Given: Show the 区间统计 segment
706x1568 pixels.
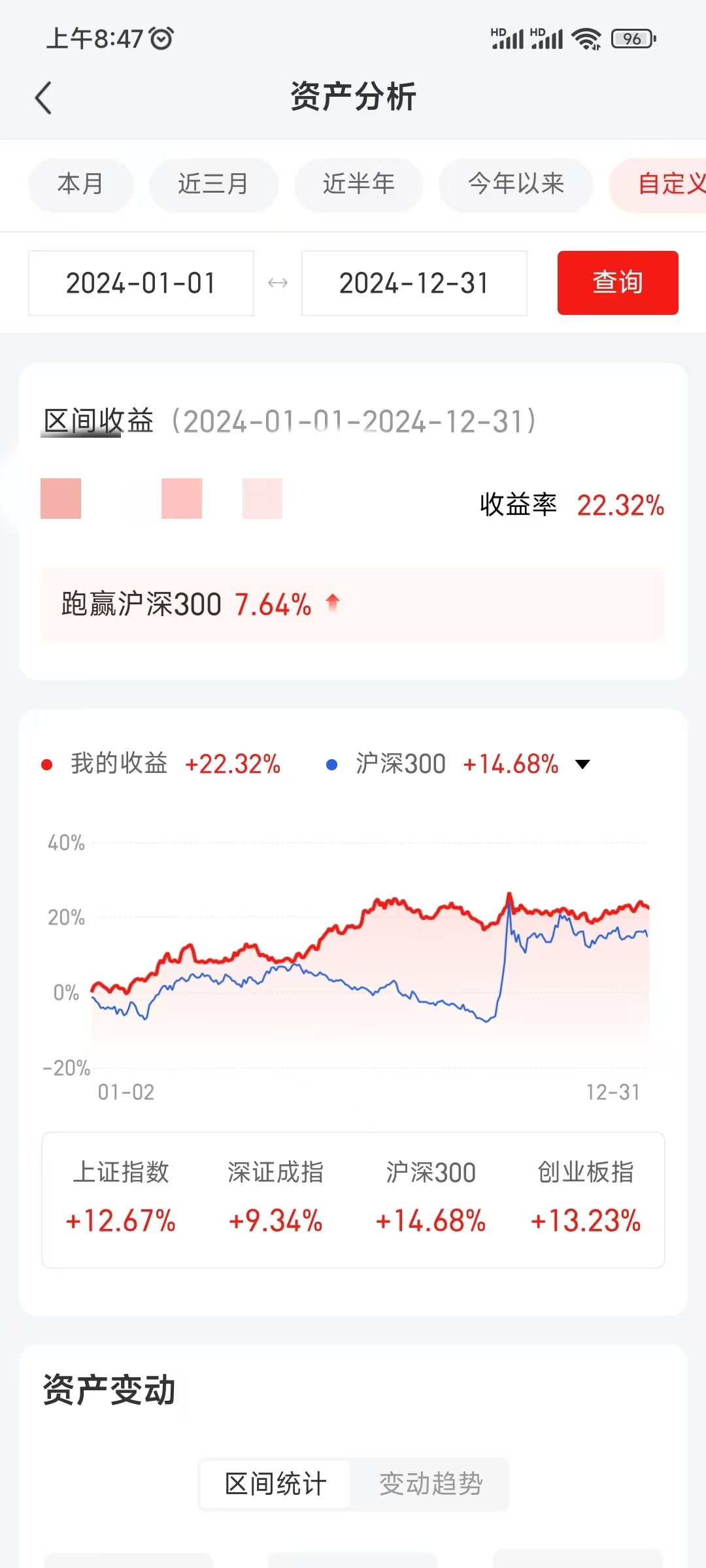Looking at the screenshot, I should click(275, 1484).
